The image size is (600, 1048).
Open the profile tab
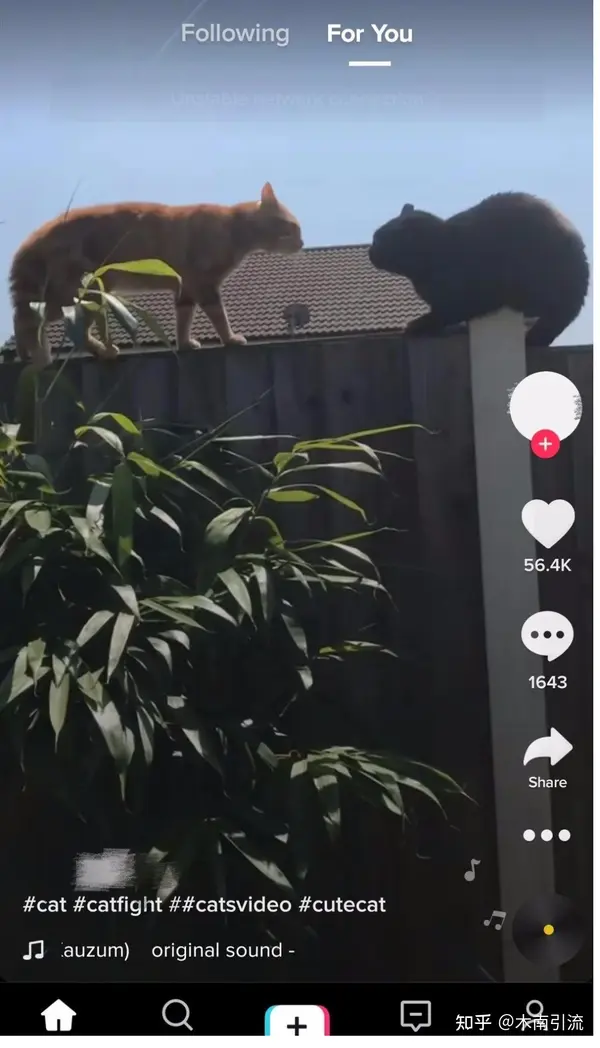point(536,1012)
